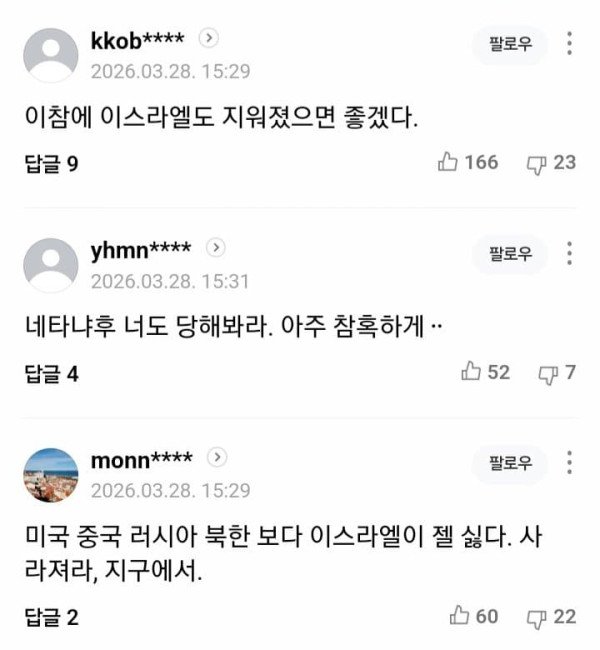View 4 replies to yhmn**** comment
This screenshot has width=600, height=650.
click(x=51, y=374)
